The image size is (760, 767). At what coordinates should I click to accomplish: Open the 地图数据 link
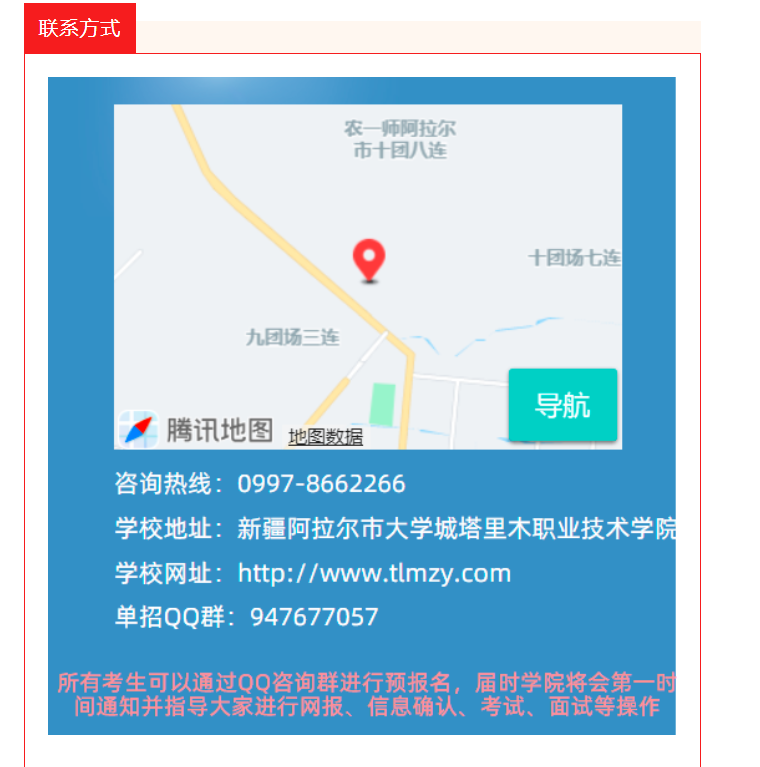[325, 437]
